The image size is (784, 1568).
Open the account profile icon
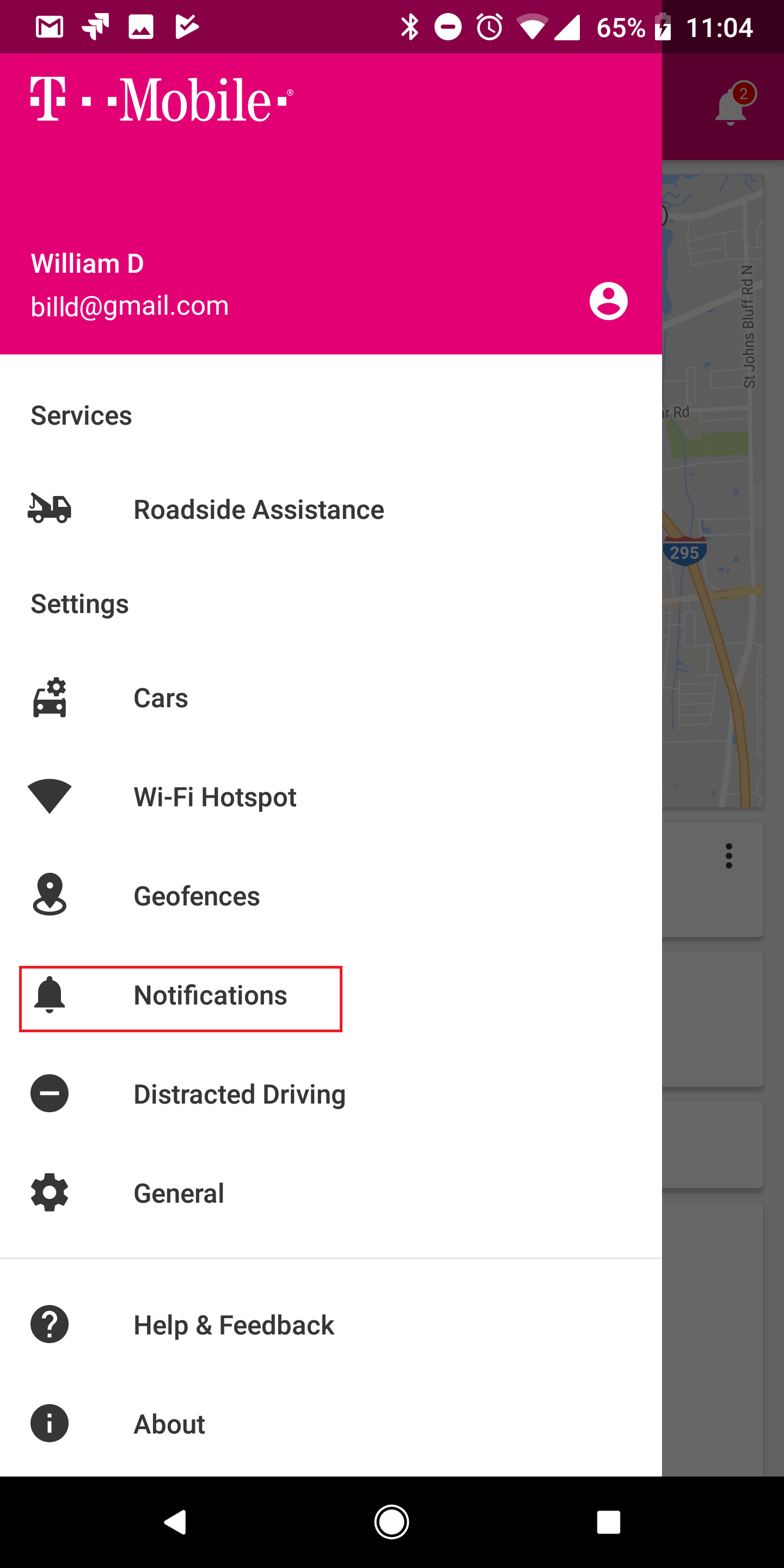[x=608, y=301]
